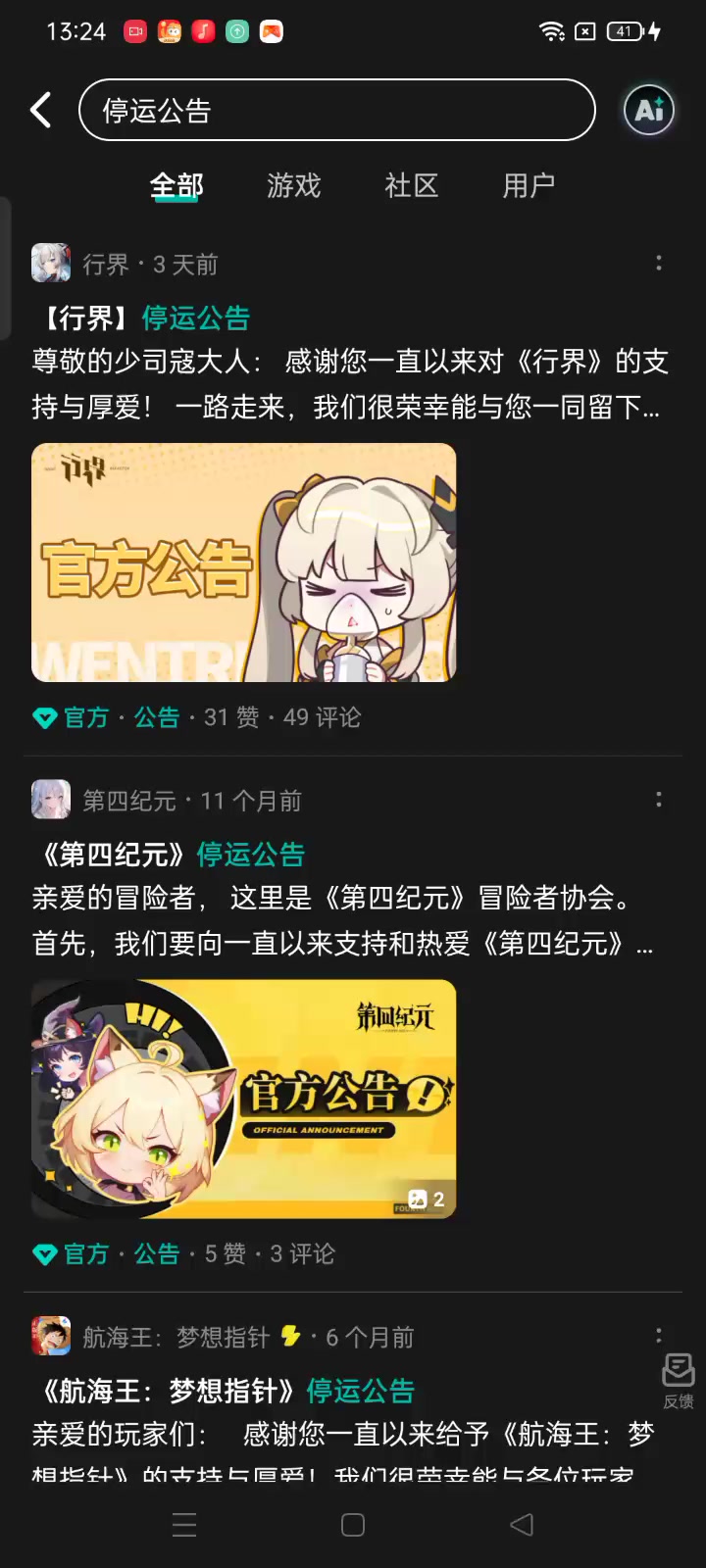Tap the system home button
This screenshot has height=1568, width=706.
tap(353, 1525)
